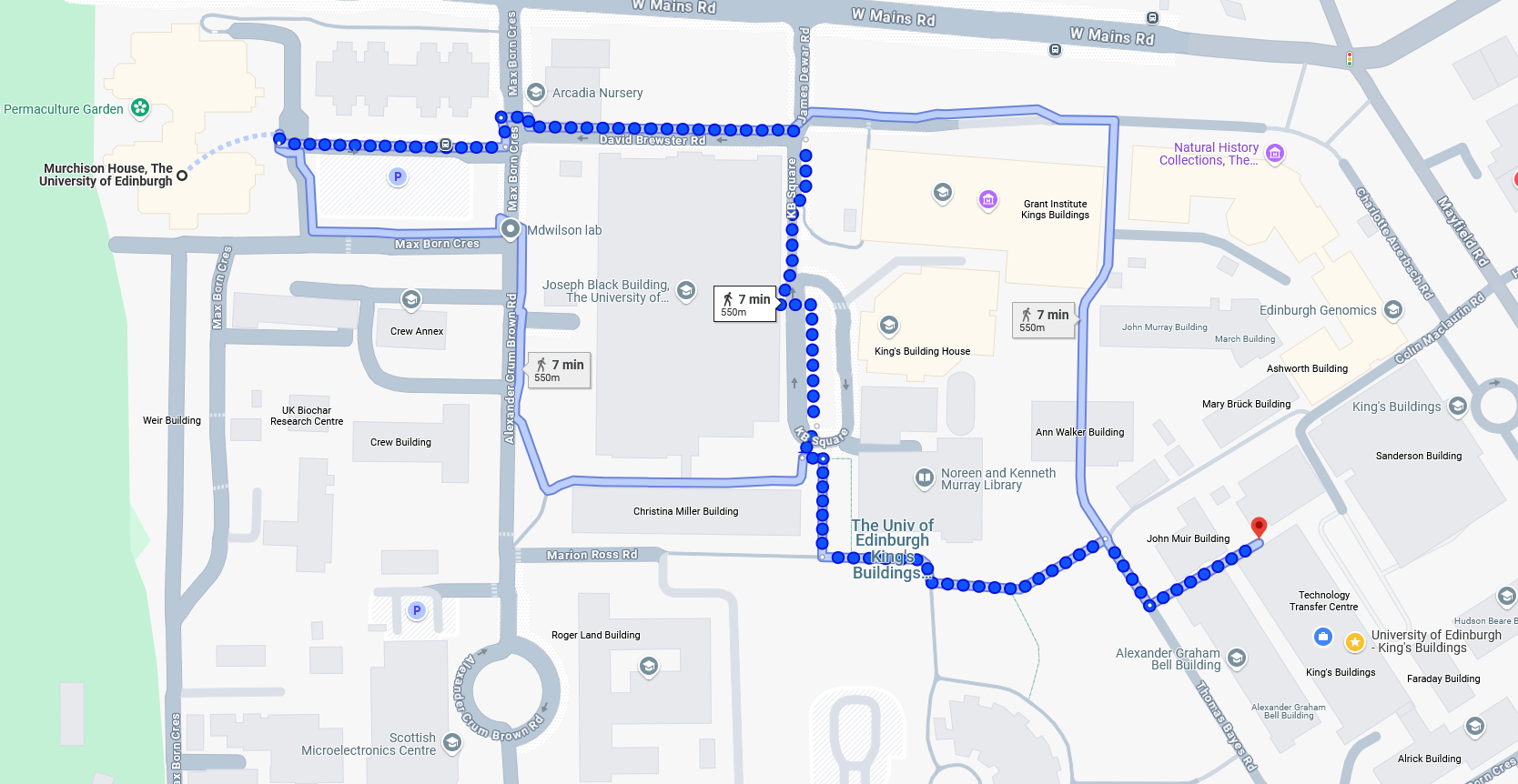Viewport: 1518px width, 784px height.
Task: Select Edinburgh Genomics place marker
Action: point(1392,310)
